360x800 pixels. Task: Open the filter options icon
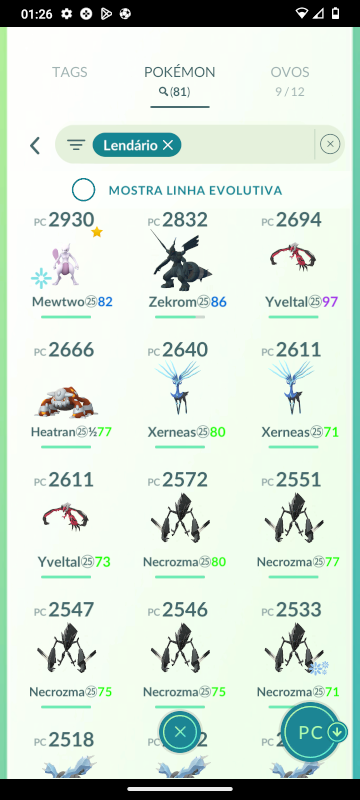click(76, 145)
